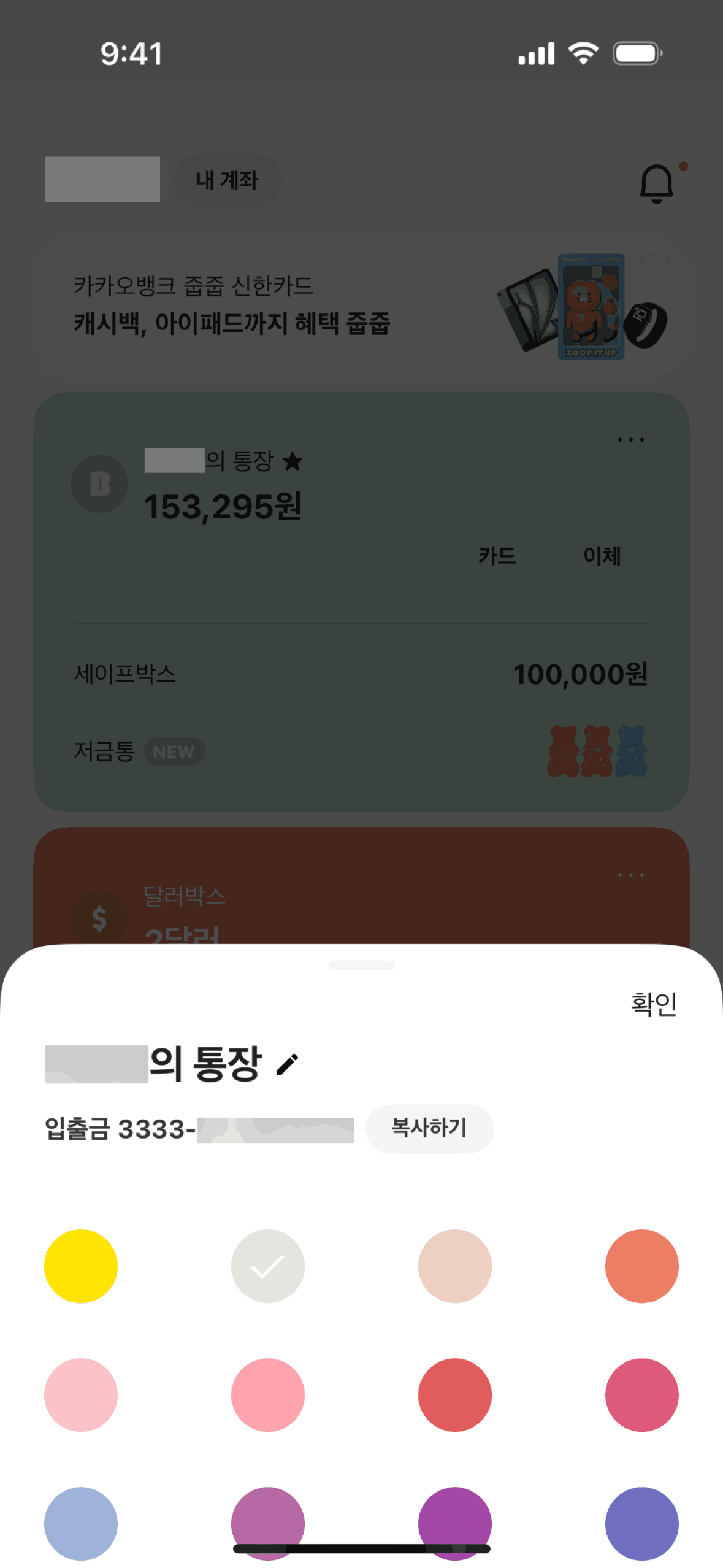Choose the raspberry pink color swatch
This screenshot has width=723, height=1568.
point(642,1394)
